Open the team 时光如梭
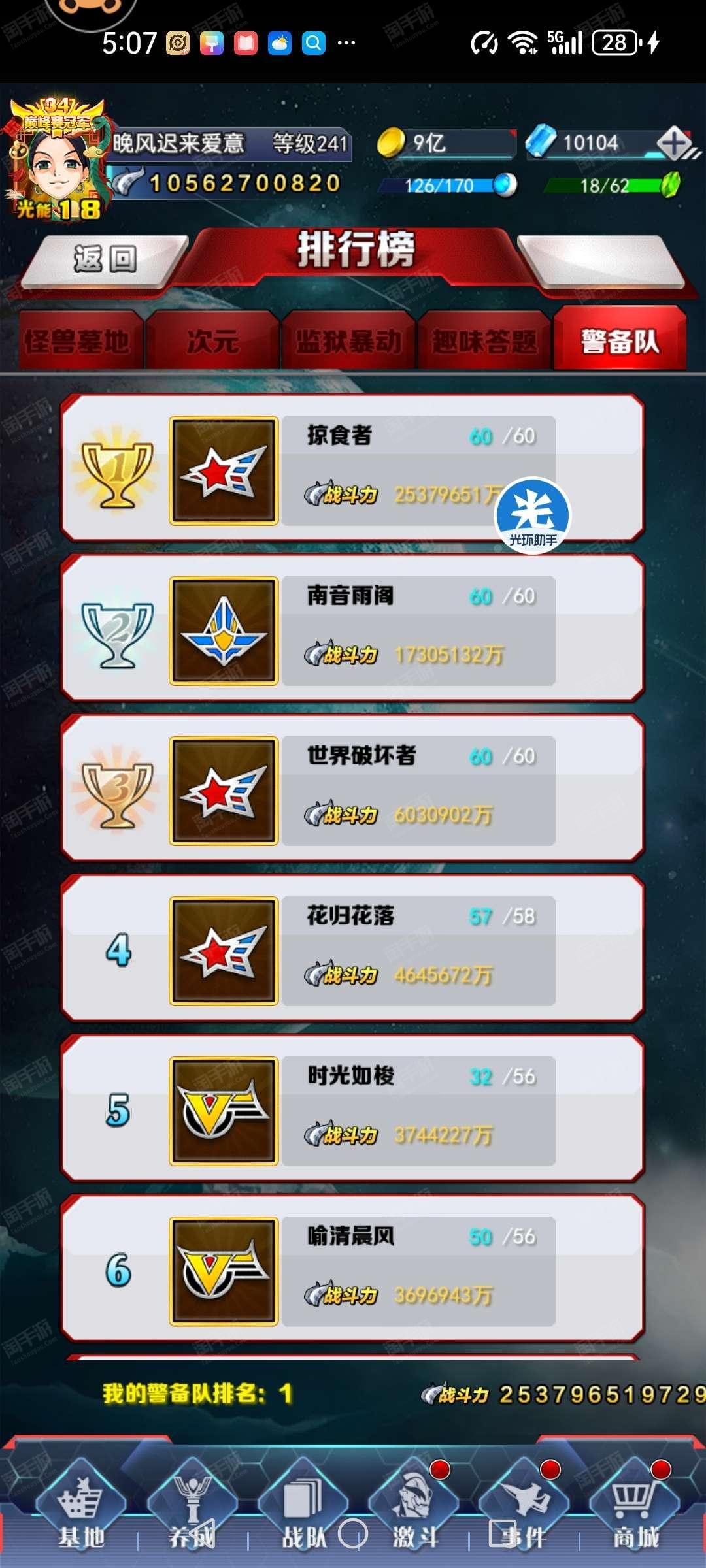This screenshot has width=706, height=1568. pyautogui.click(x=353, y=1108)
